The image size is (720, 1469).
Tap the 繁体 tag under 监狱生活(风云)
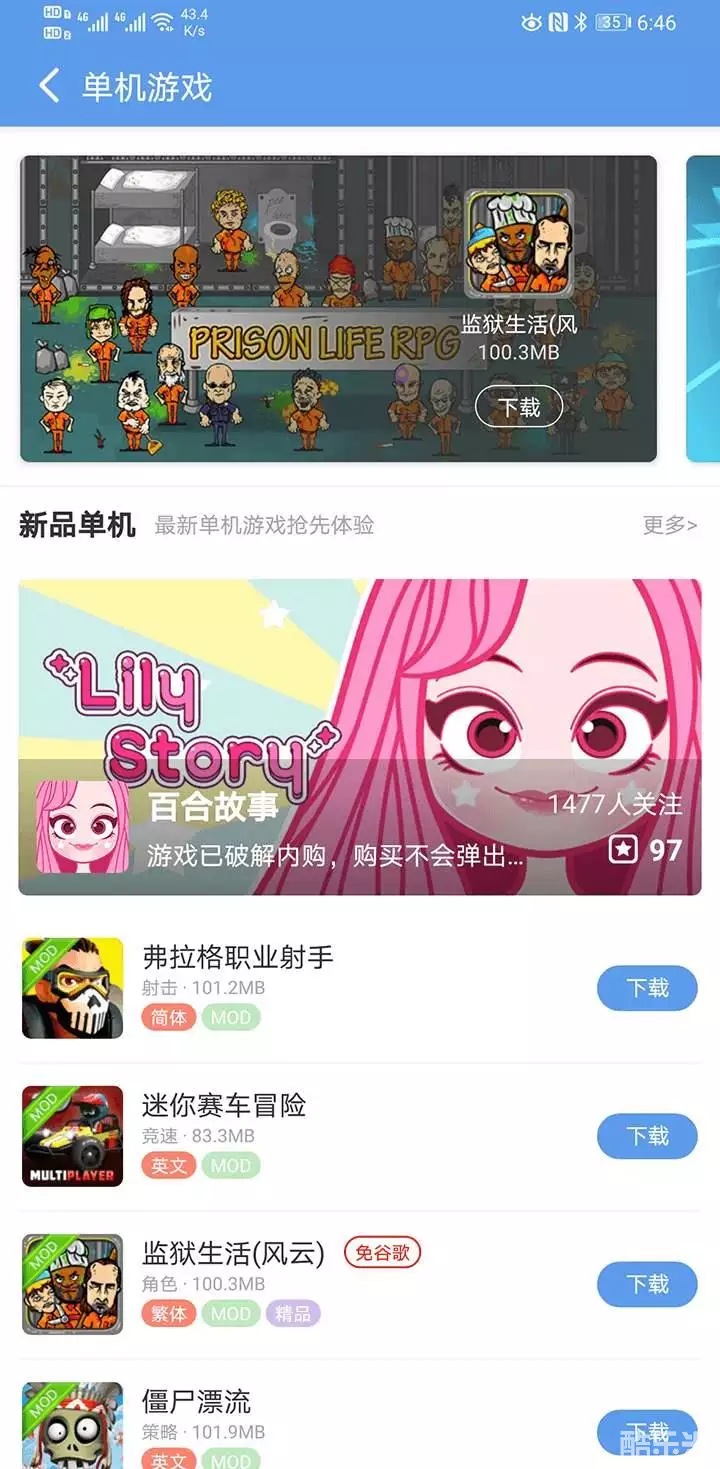pos(168,1314)
